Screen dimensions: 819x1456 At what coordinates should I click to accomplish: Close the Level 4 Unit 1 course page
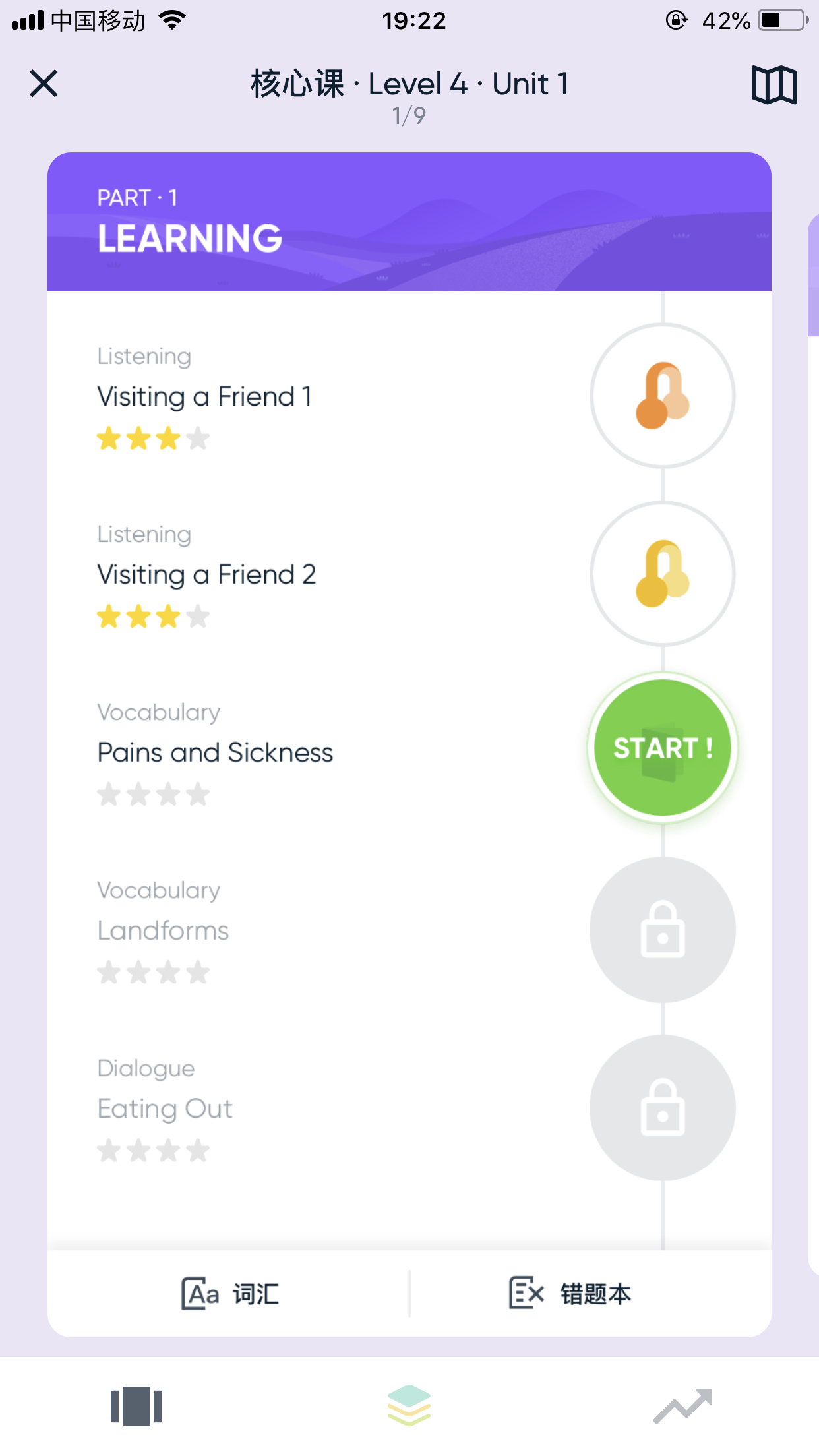[44, 84]
